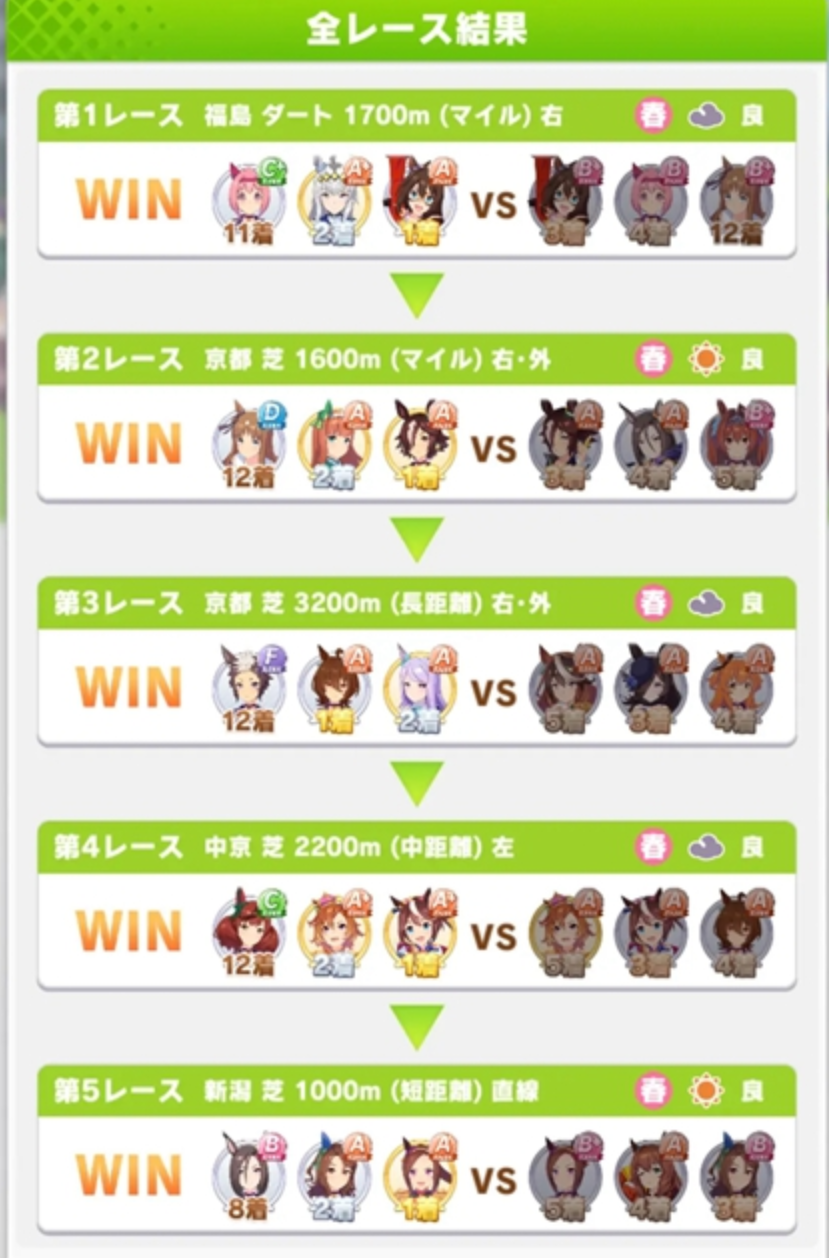Tap the Race 5 Niigata 1000m sprint result
This screenshot has height=1258, width=829.
point(416,1152)
